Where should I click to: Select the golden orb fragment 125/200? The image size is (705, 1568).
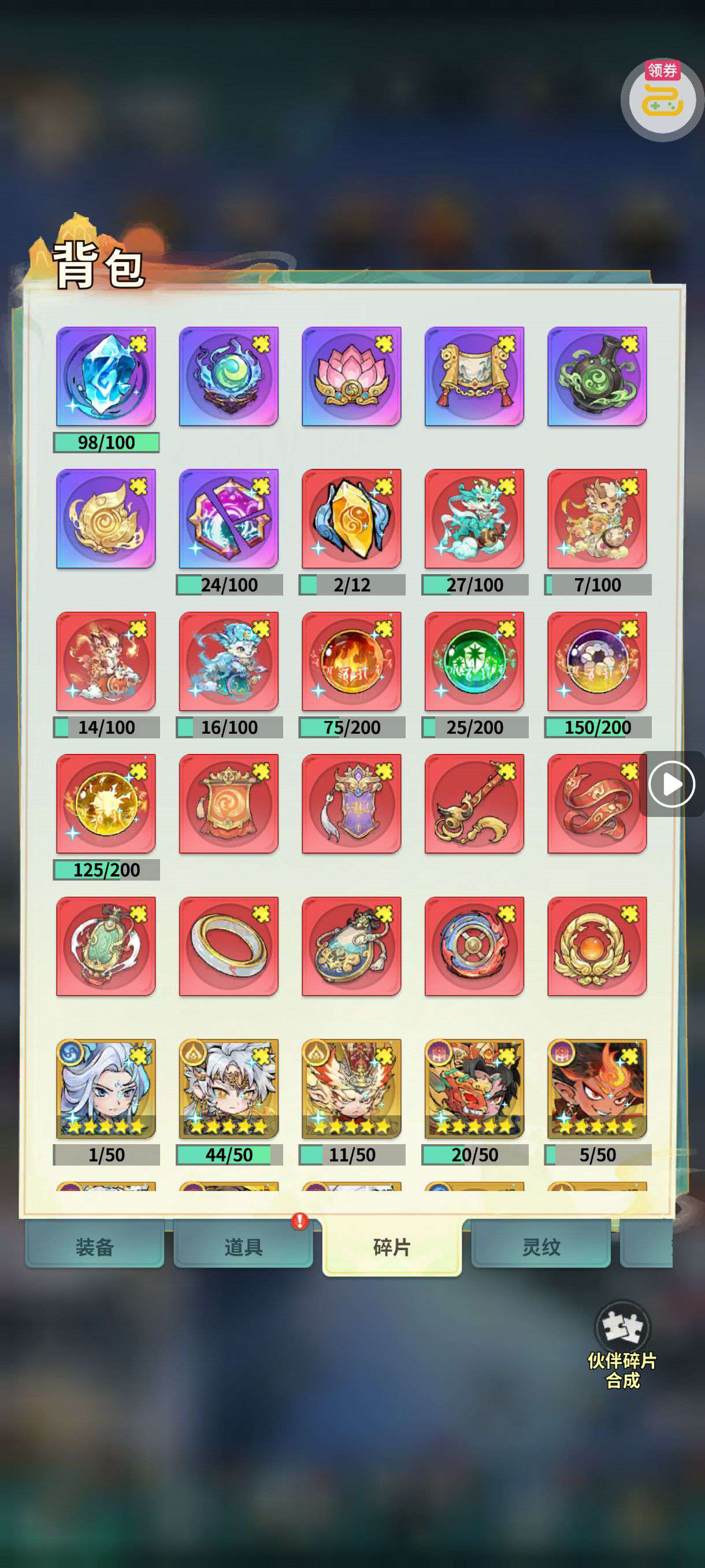point(106,804)
